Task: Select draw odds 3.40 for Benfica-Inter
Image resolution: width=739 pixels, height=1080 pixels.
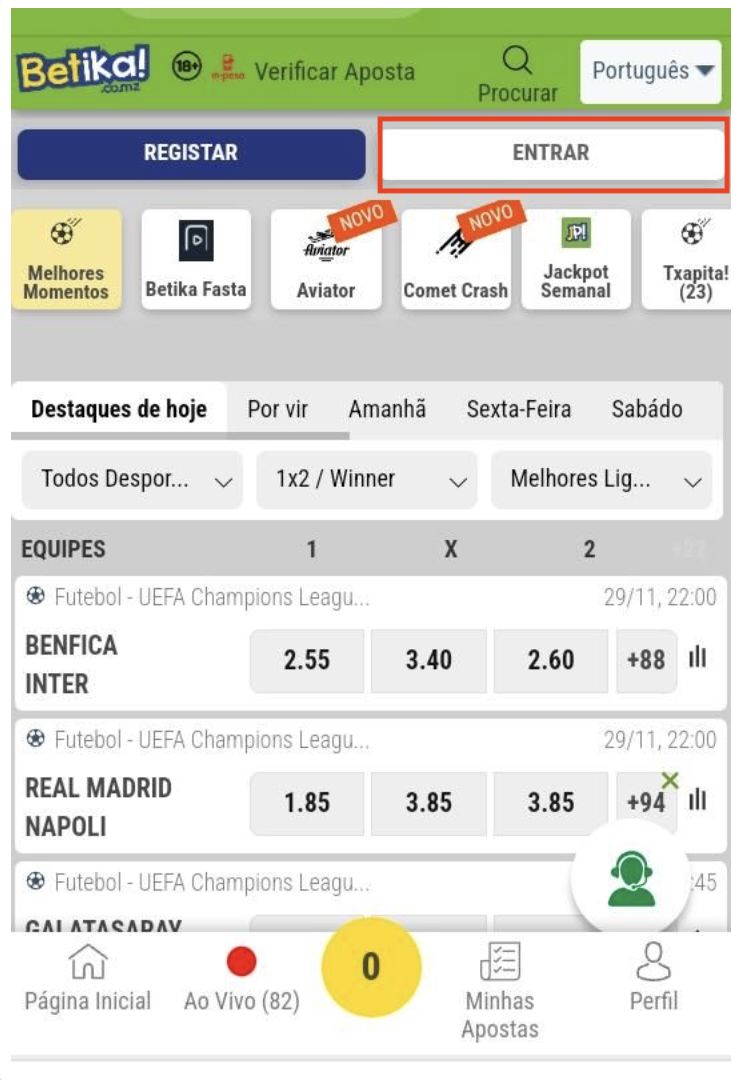Action: point(428,660)
